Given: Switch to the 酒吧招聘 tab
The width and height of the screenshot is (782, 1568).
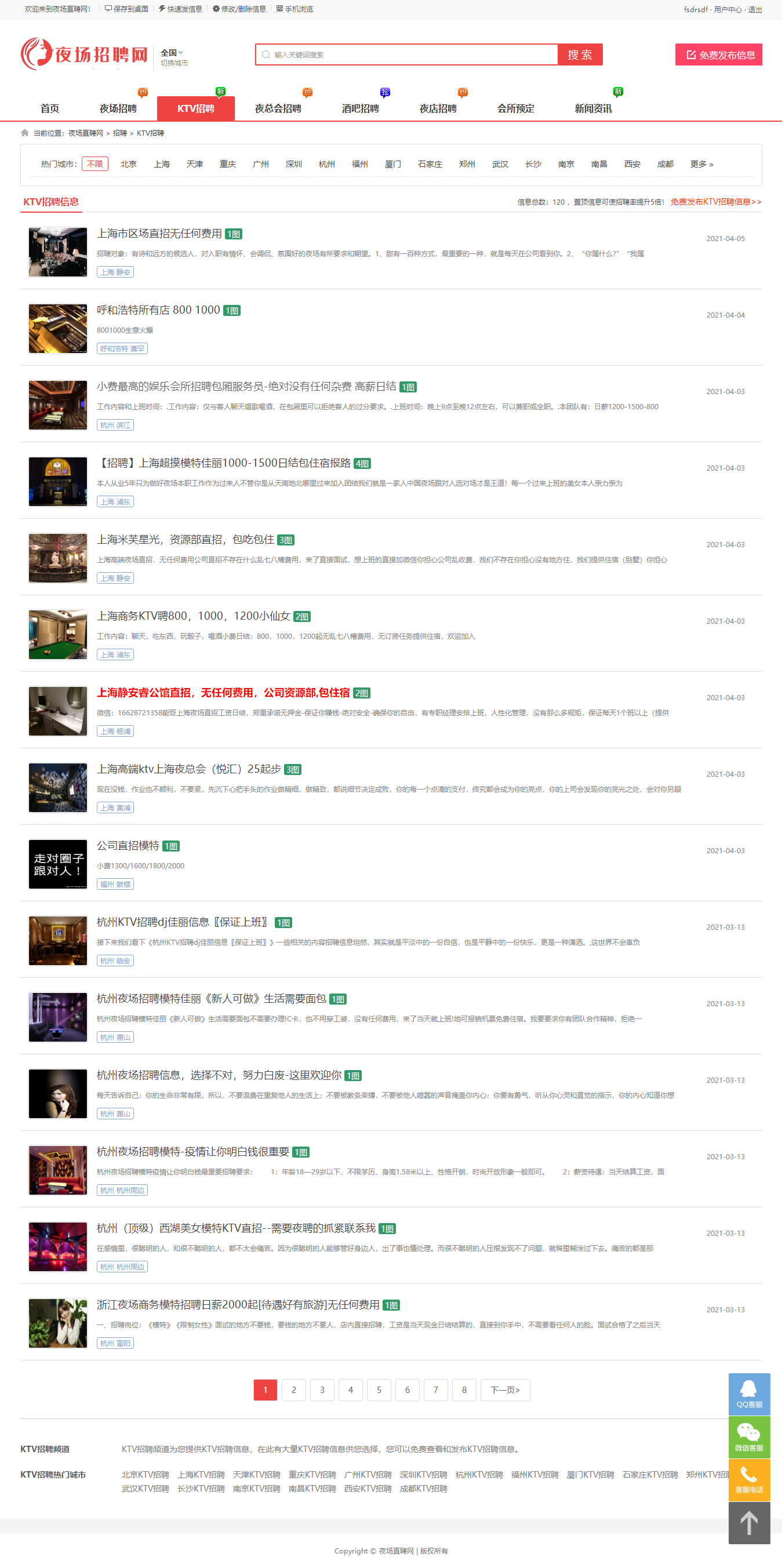Looking at the screenshot, I should click(x=360, y=108).
